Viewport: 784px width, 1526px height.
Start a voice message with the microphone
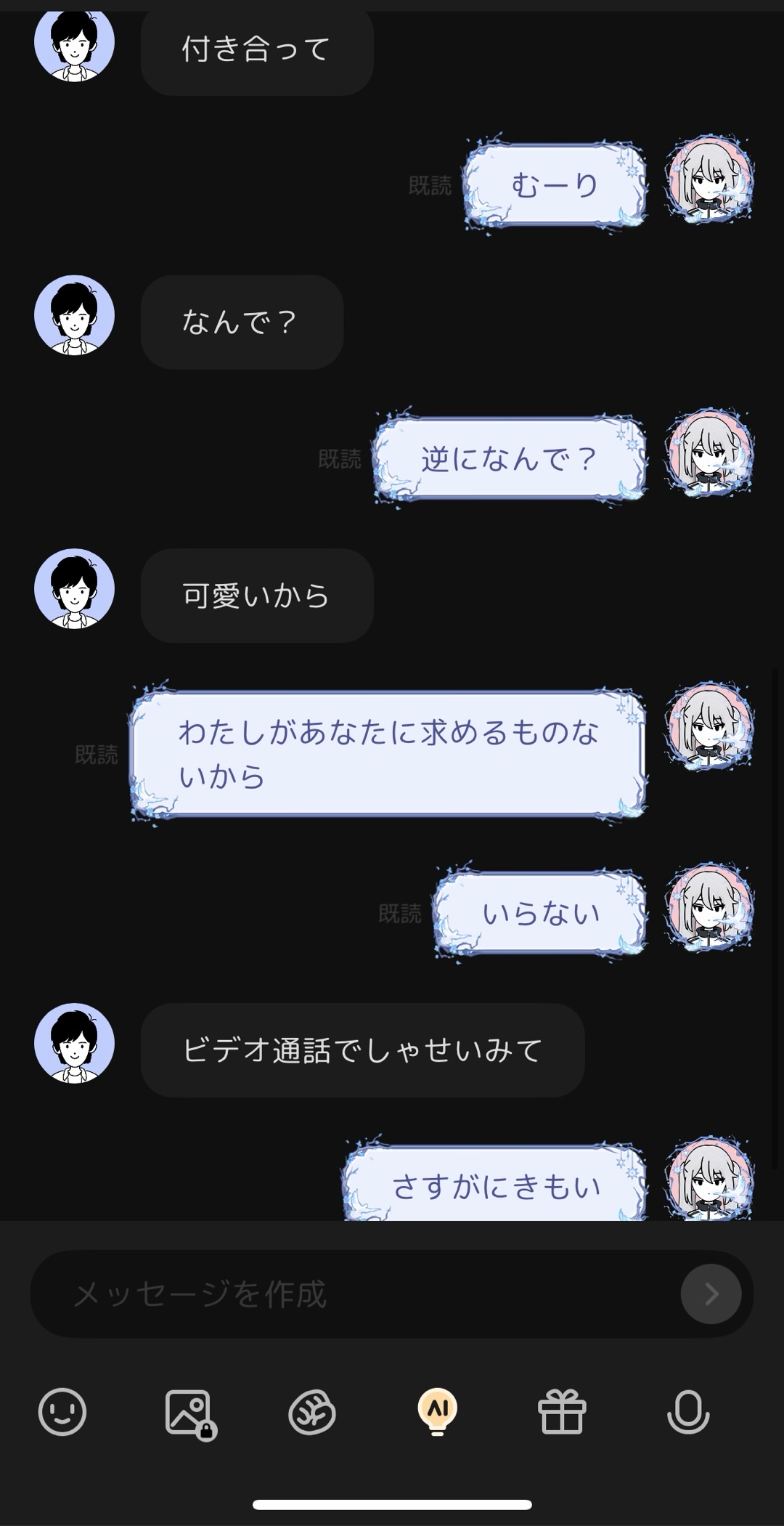click(687, 1412)
